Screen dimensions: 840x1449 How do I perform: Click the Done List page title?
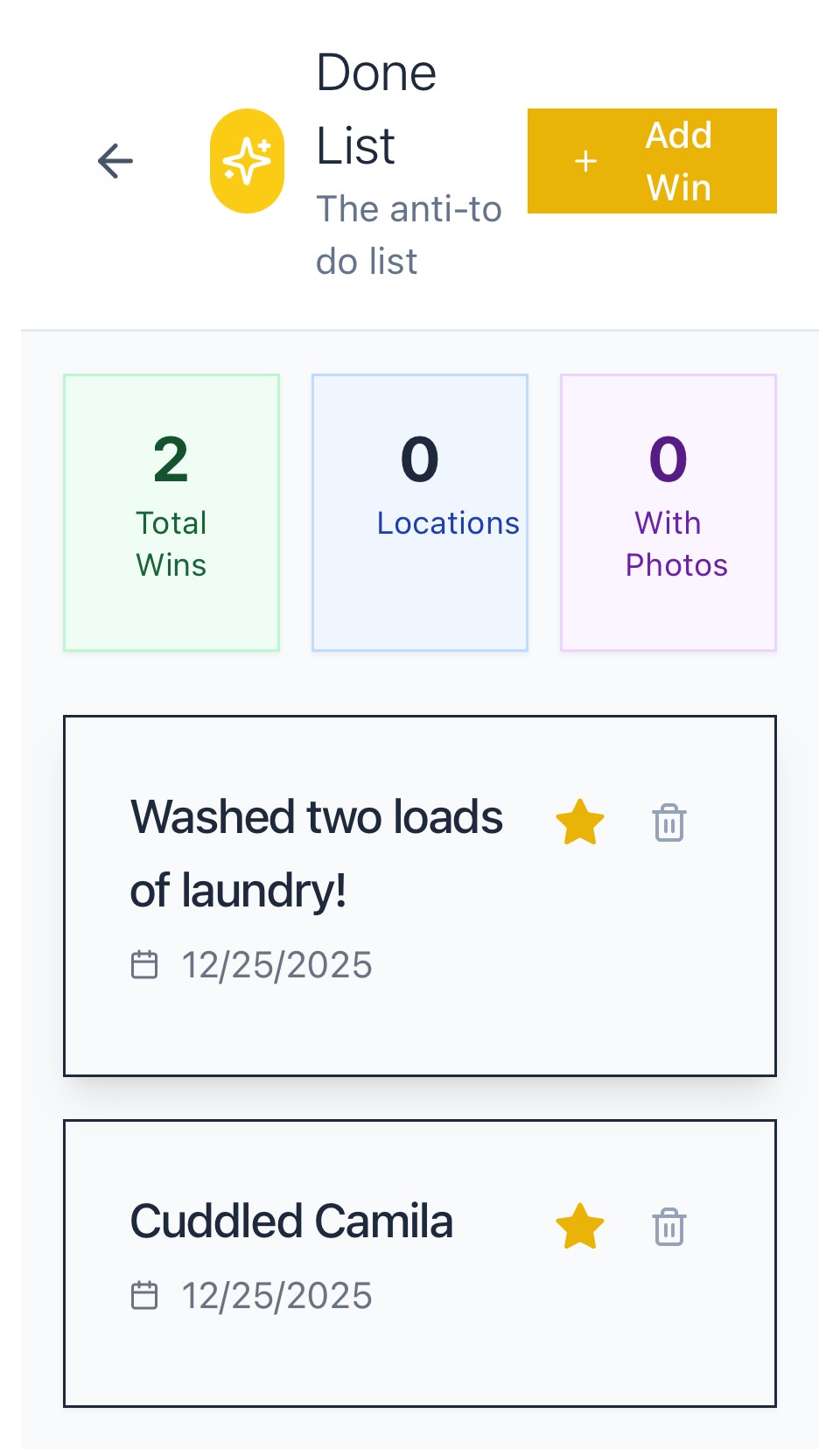coord(375,108)
